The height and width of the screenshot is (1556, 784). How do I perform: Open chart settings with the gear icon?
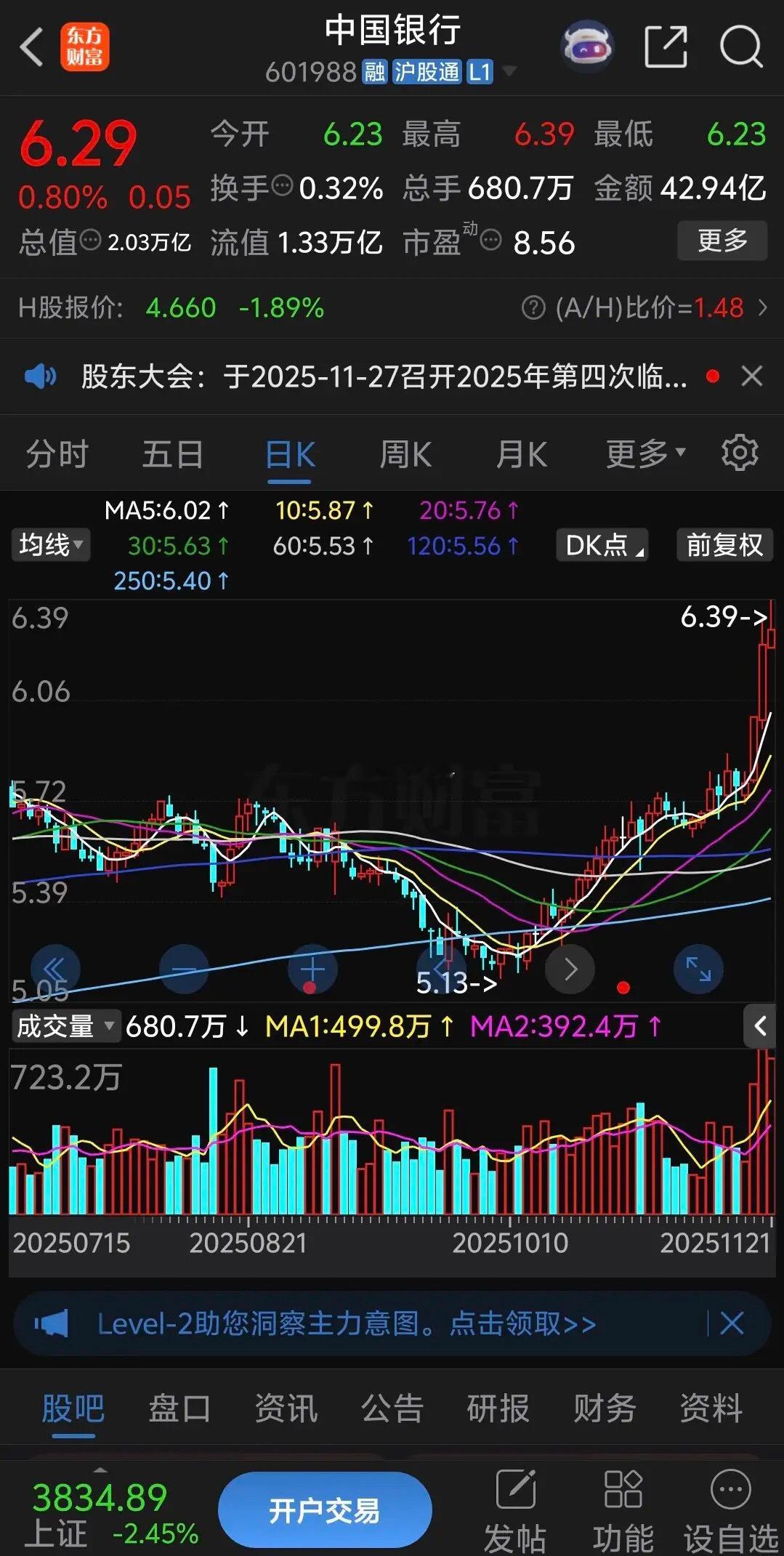pos(740,452)
